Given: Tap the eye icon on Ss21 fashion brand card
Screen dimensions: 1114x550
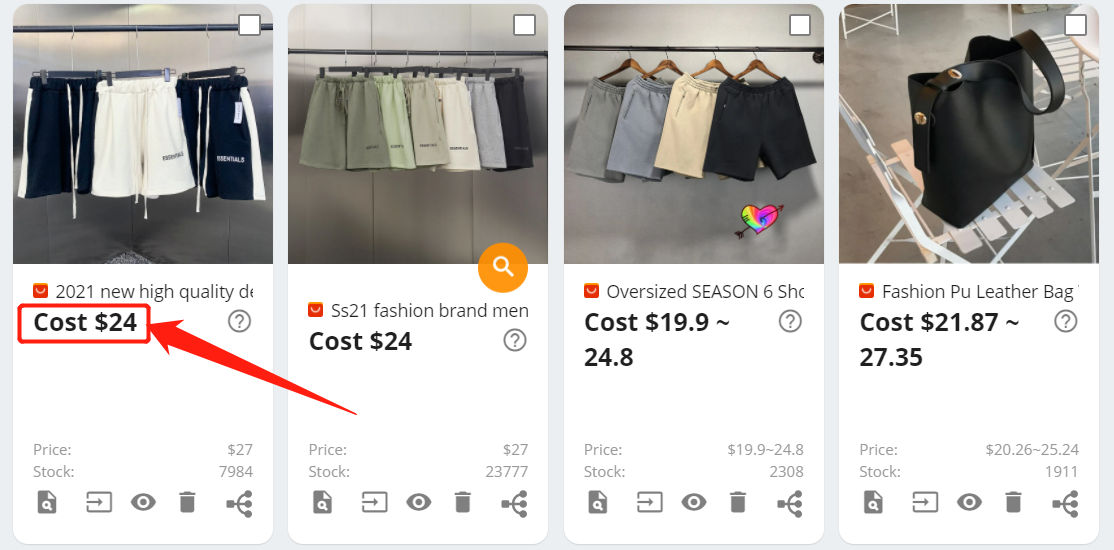Looking at the screenshot, I should click(419, 502).
